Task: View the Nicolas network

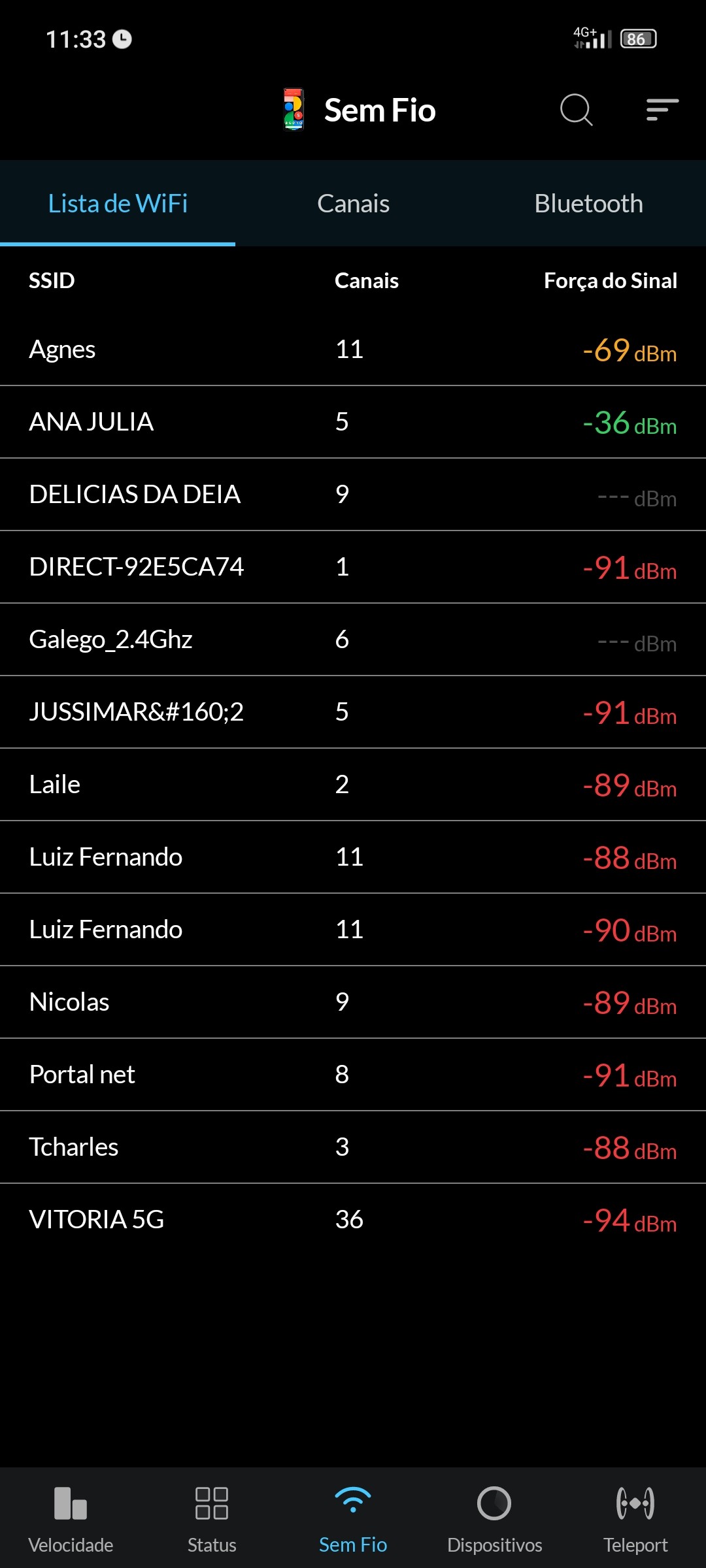Action: (353, 1002)
